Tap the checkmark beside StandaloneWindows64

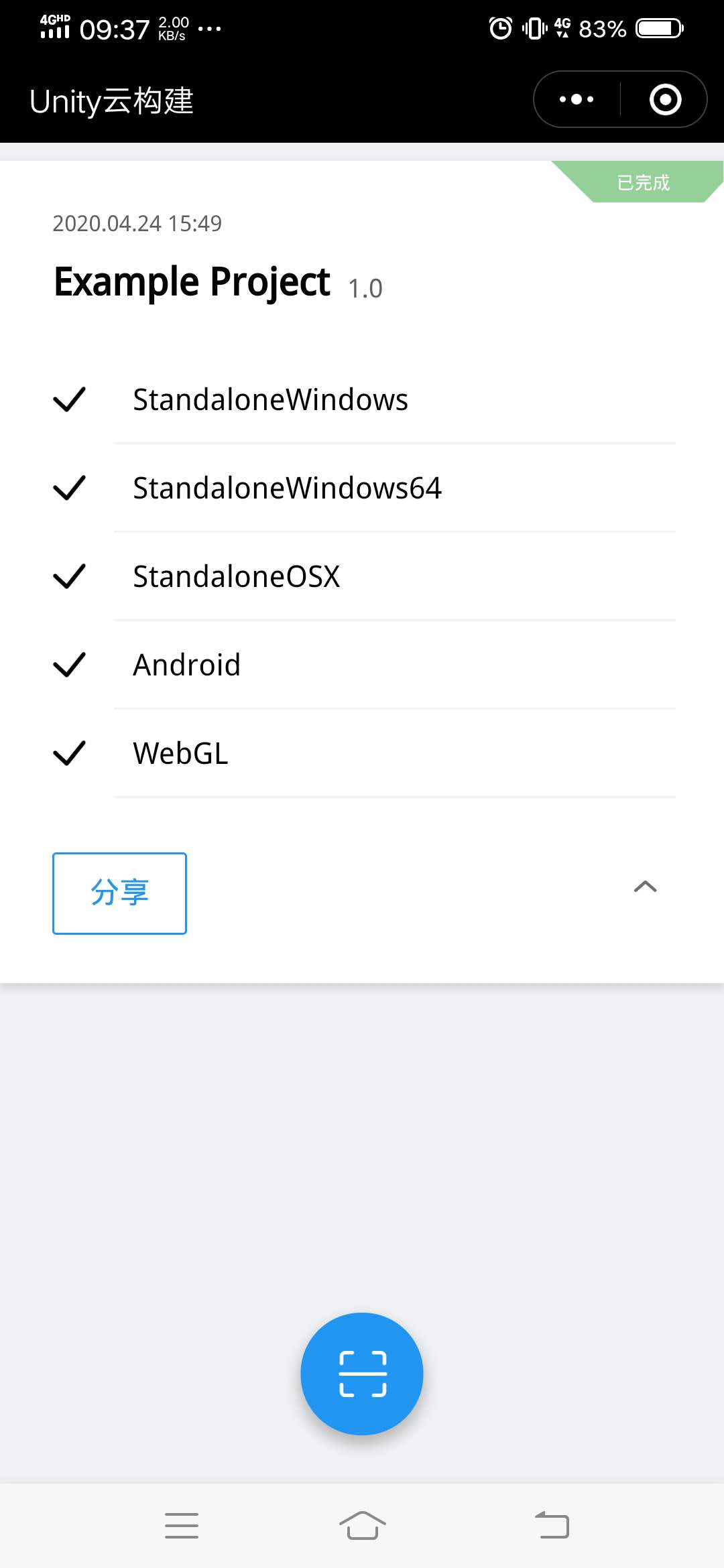click(x=70, y=488)
